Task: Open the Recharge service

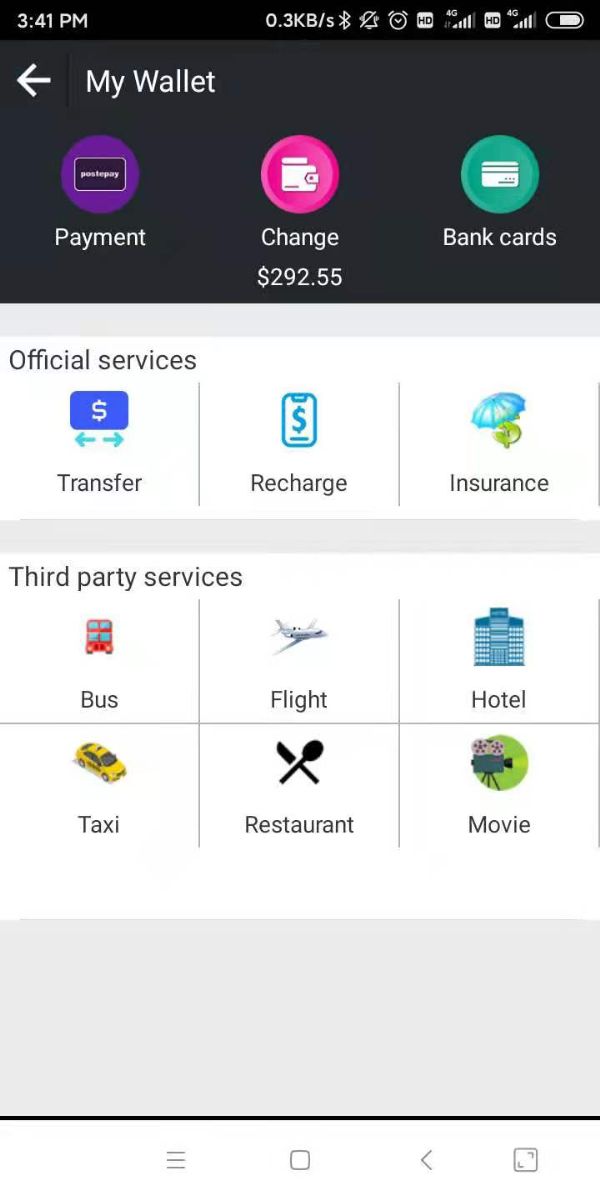Action: point(299,443)
